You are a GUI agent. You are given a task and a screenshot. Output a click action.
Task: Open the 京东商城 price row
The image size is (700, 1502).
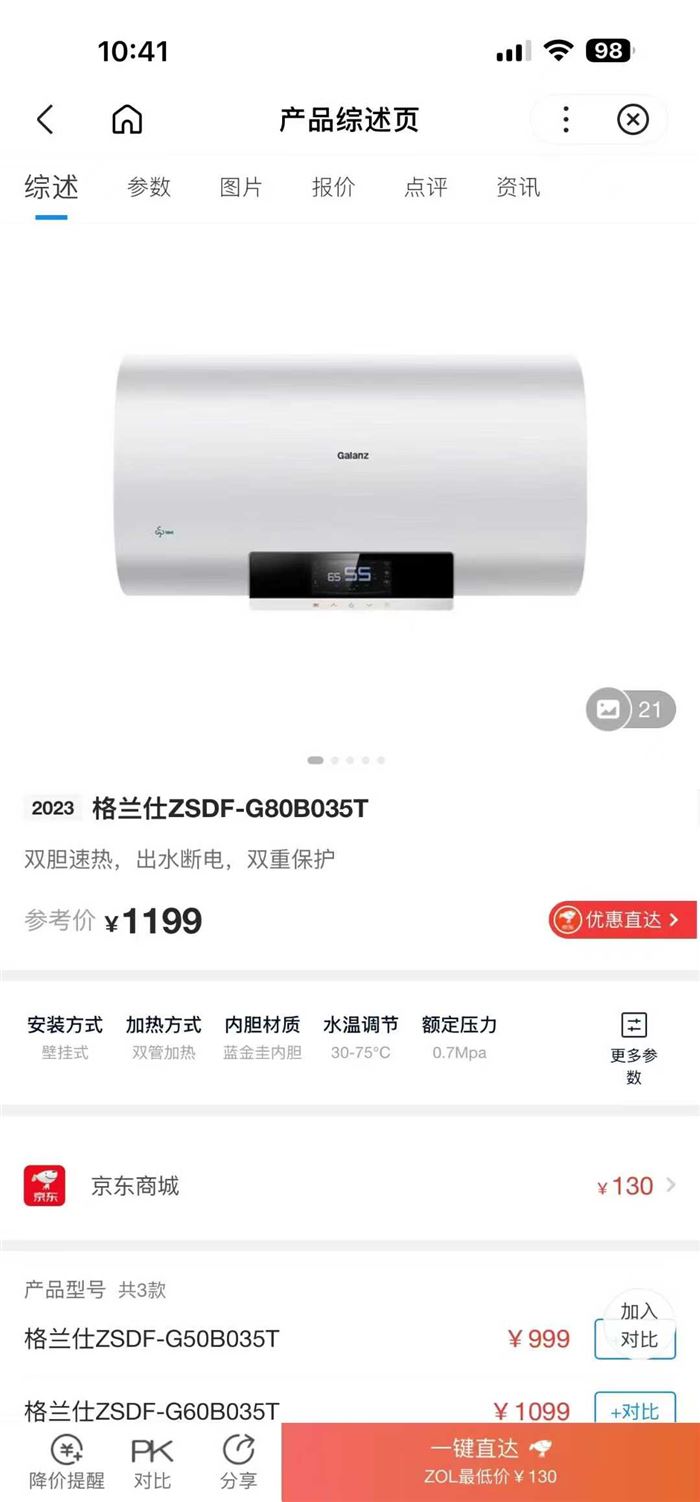point(350,1186)
